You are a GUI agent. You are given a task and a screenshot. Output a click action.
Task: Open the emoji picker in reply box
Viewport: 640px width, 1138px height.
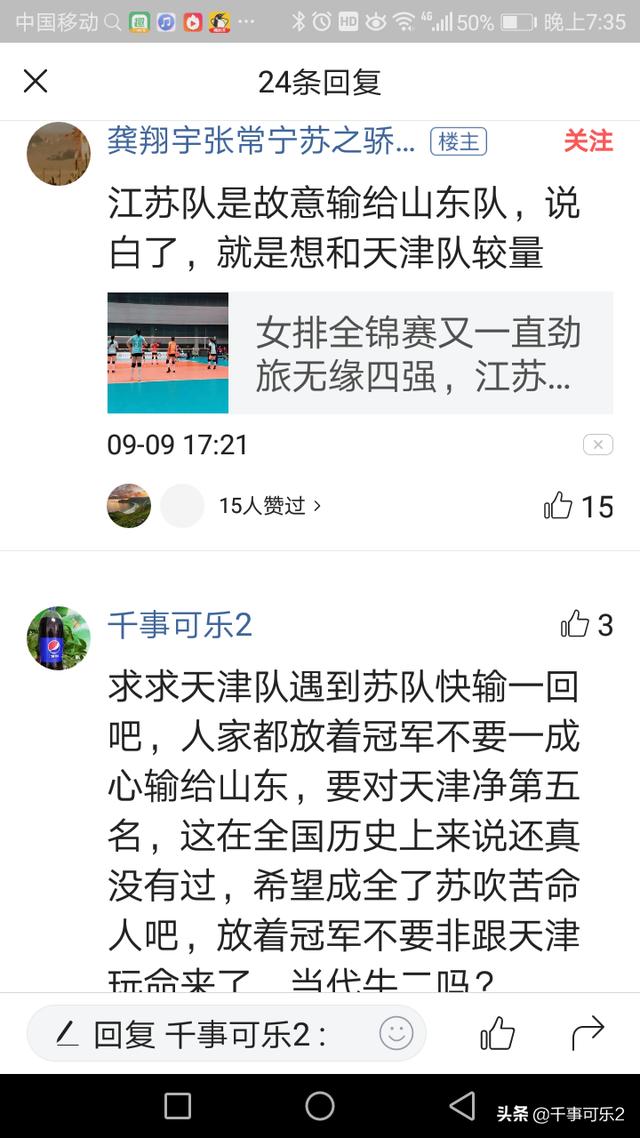point(396,1033)
